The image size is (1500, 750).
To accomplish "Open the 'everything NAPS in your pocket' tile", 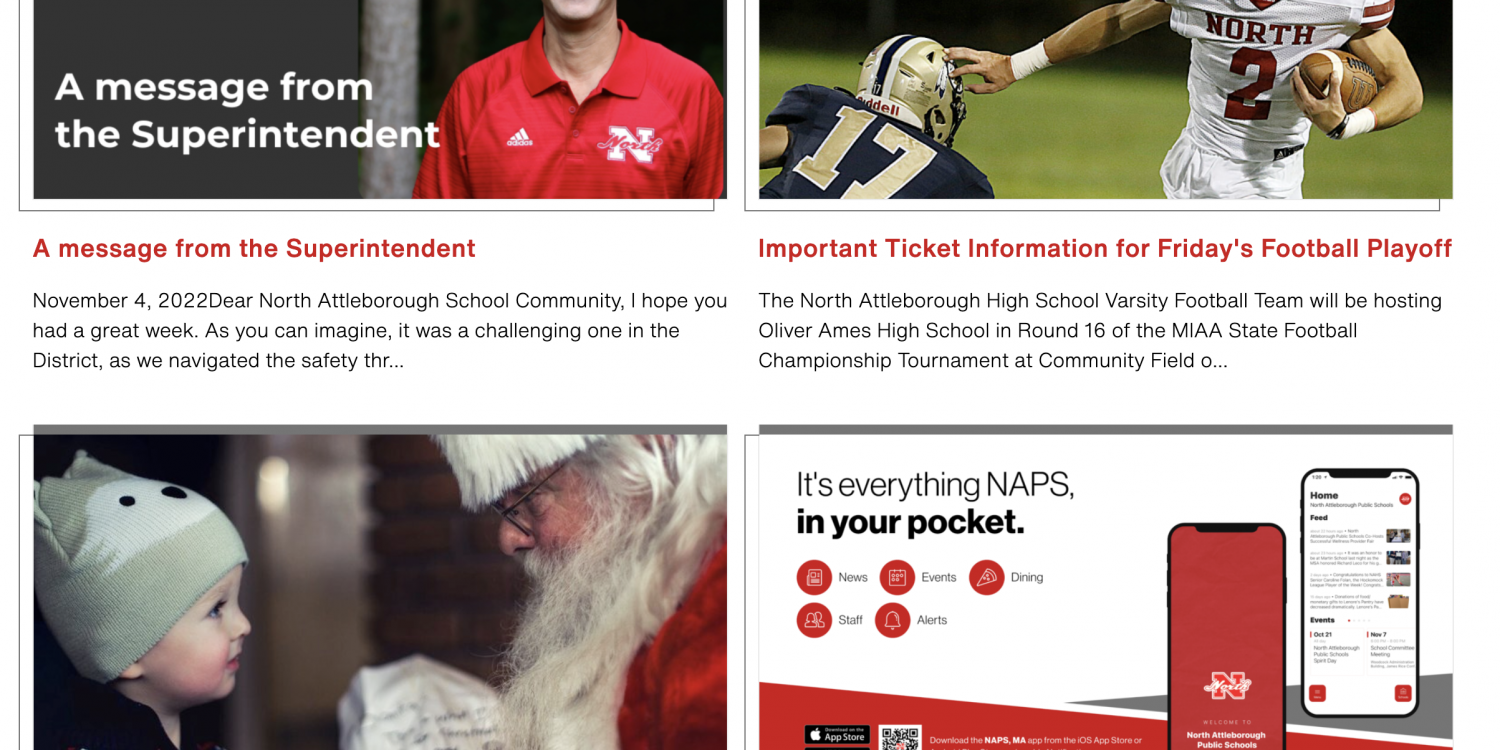I will pos(1105,590).
